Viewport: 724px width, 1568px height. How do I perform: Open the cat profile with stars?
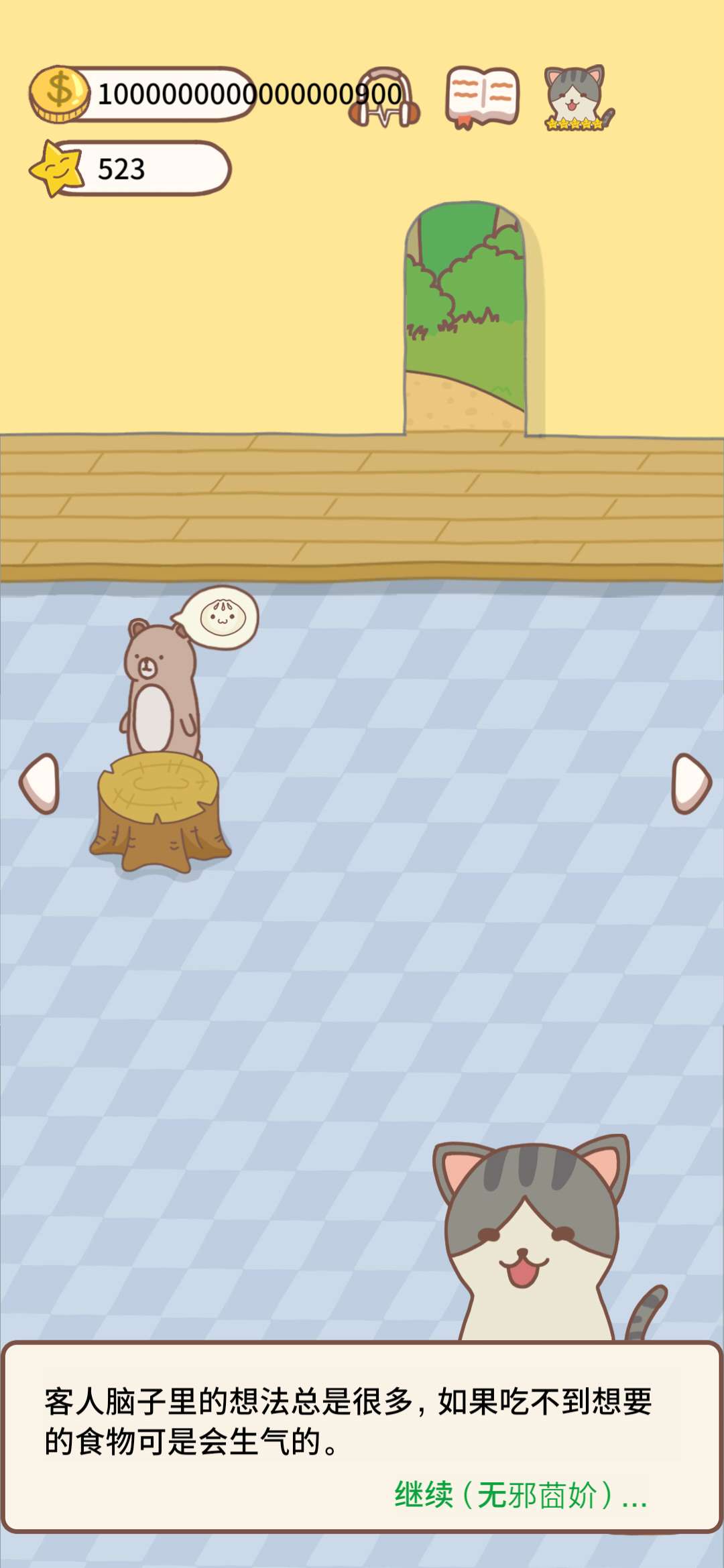pyautogui.click(x=578, y=98)
